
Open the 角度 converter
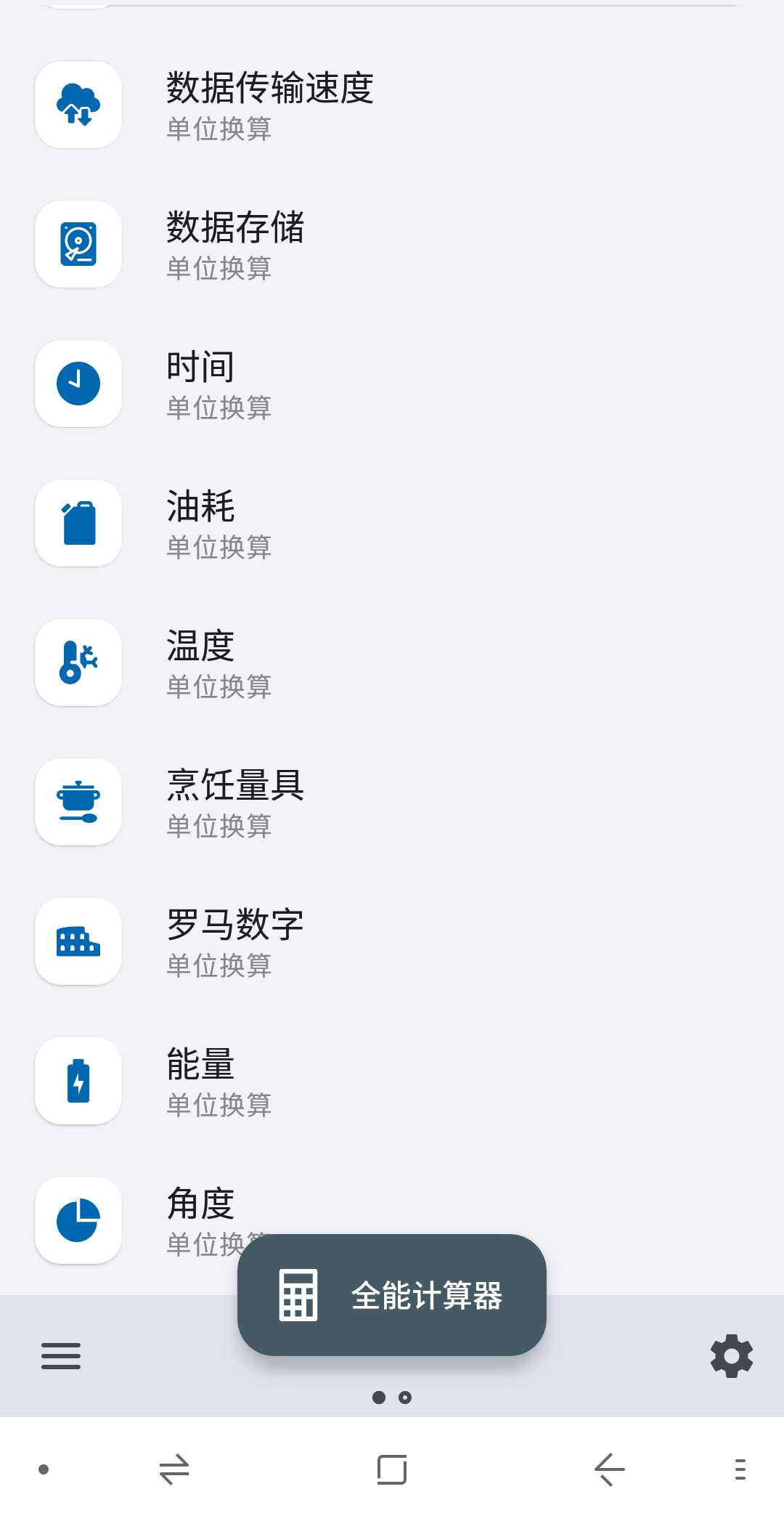pos(200,1206)
